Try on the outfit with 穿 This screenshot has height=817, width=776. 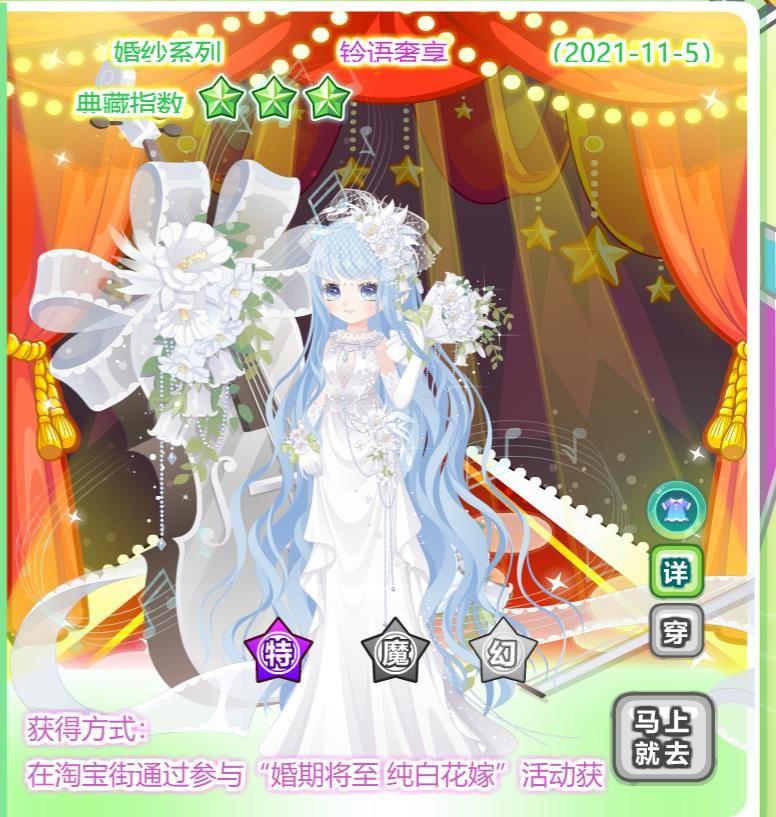[676, 631]
